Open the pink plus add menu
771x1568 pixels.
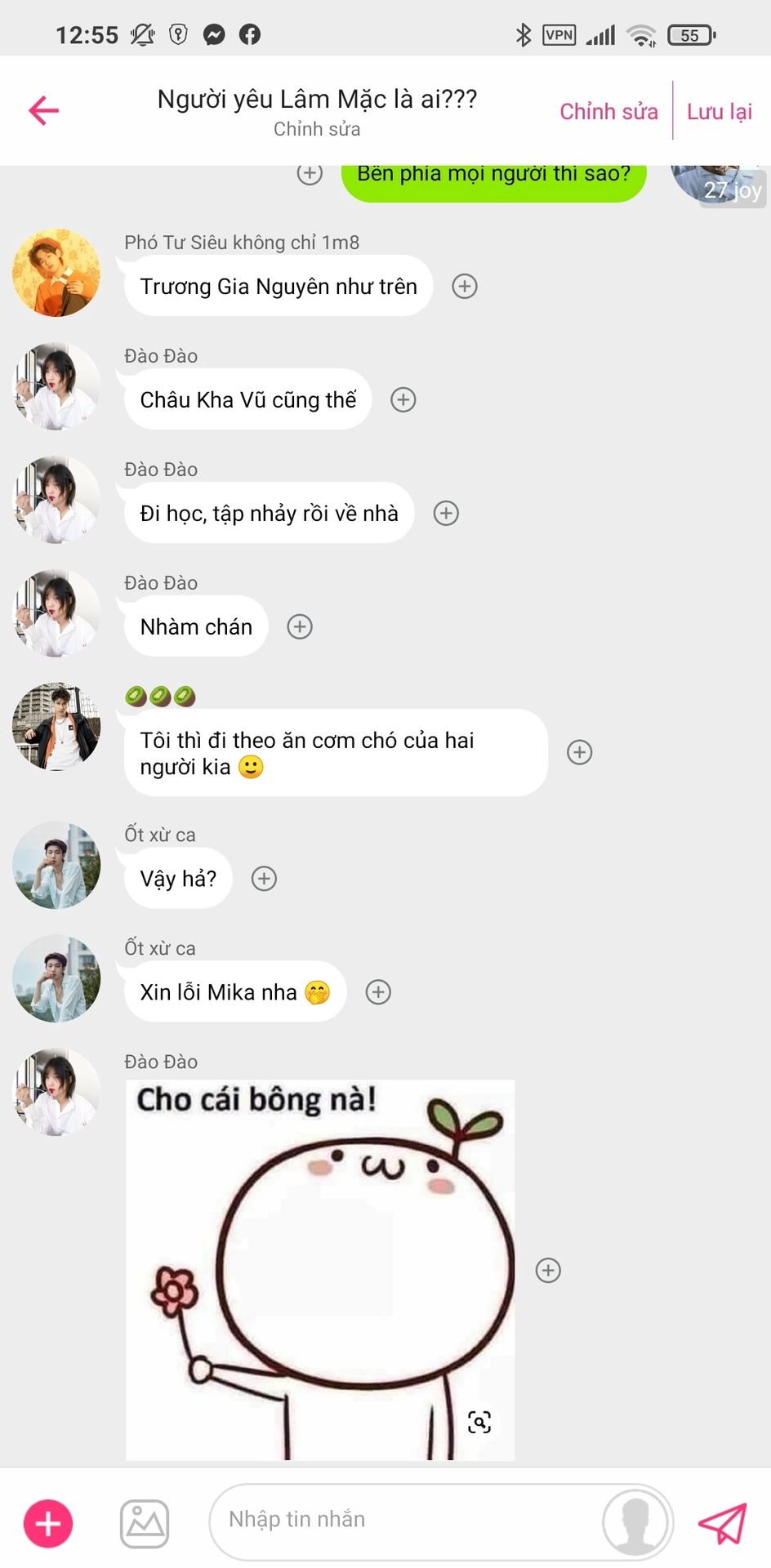[x=48, y=1523]
